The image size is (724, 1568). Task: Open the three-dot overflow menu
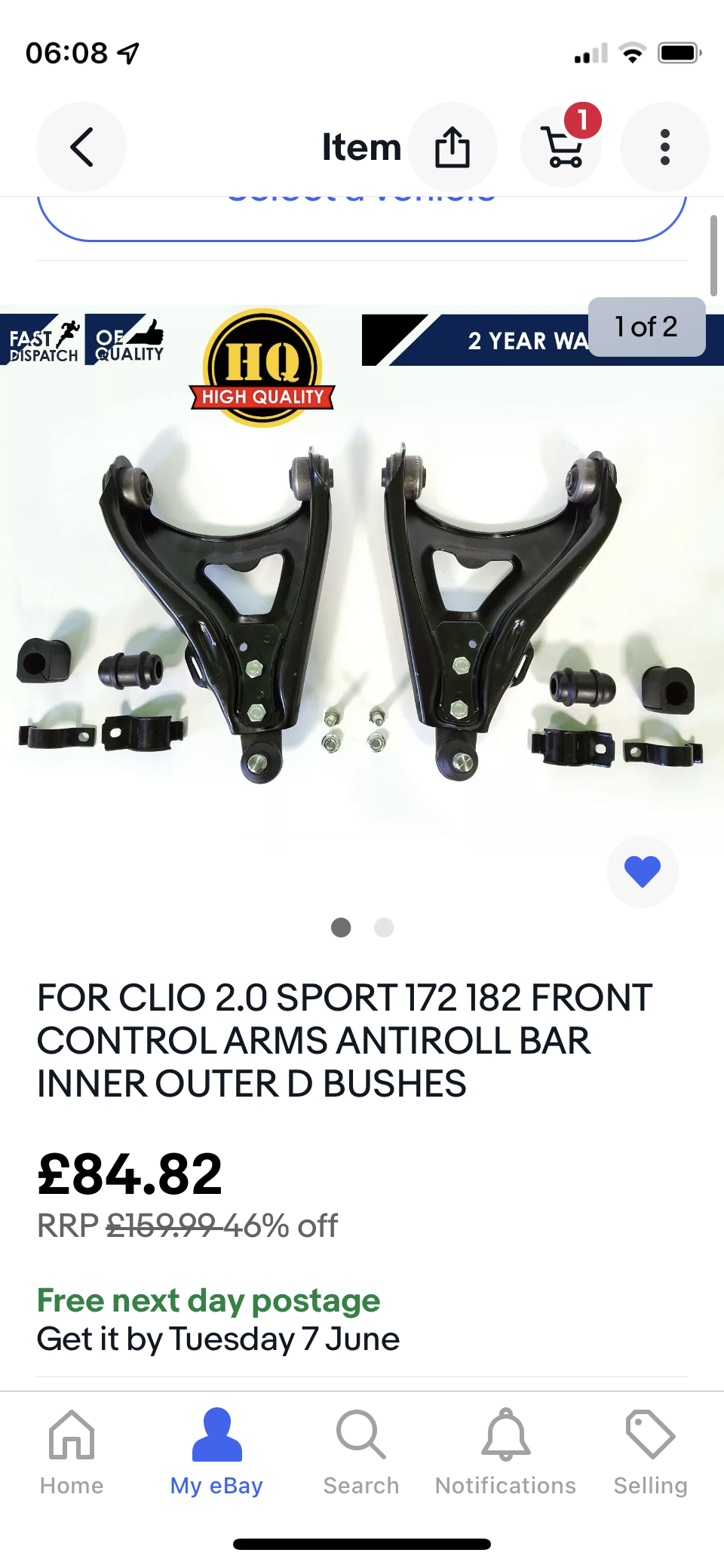(664, 147)
